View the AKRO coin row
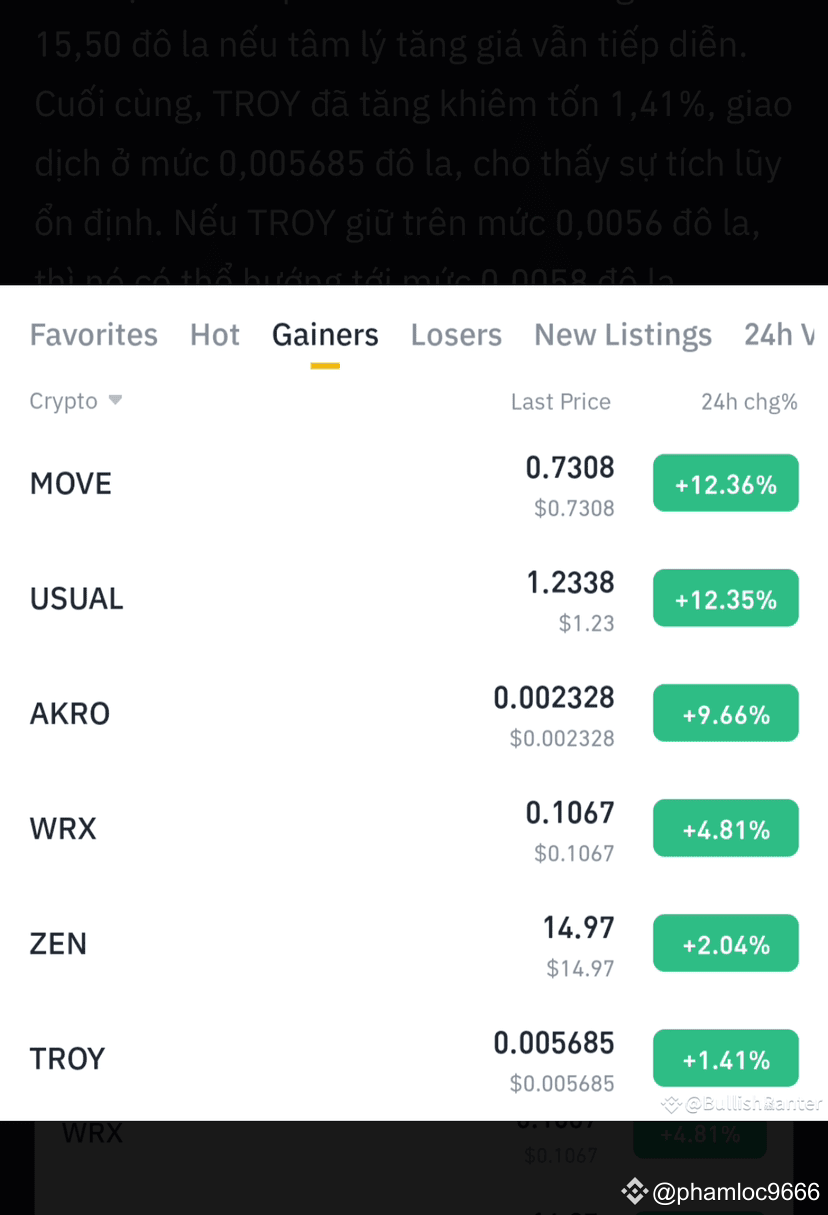This screenshot has height=1215, width=828. (x=69, y=713)
